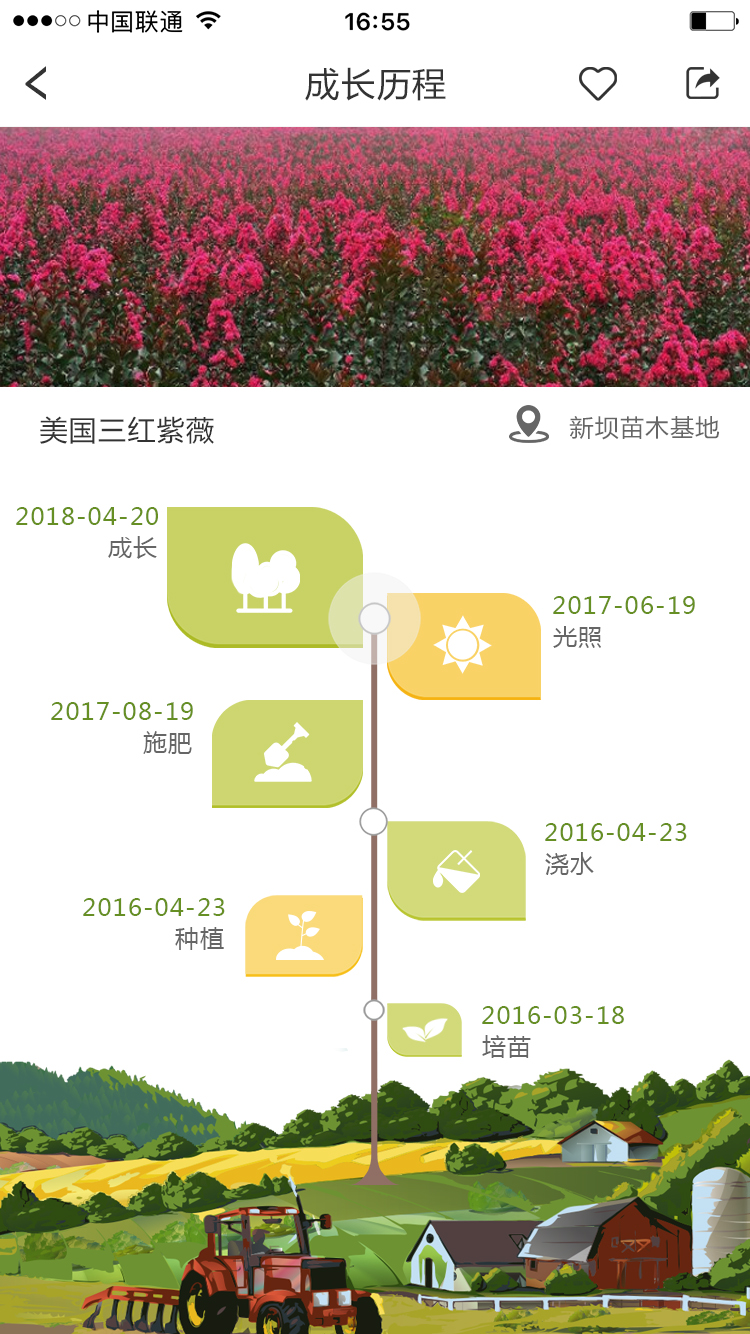Open the 施肥 fertilizing card
750x1334 pixels.
(287, 753)
